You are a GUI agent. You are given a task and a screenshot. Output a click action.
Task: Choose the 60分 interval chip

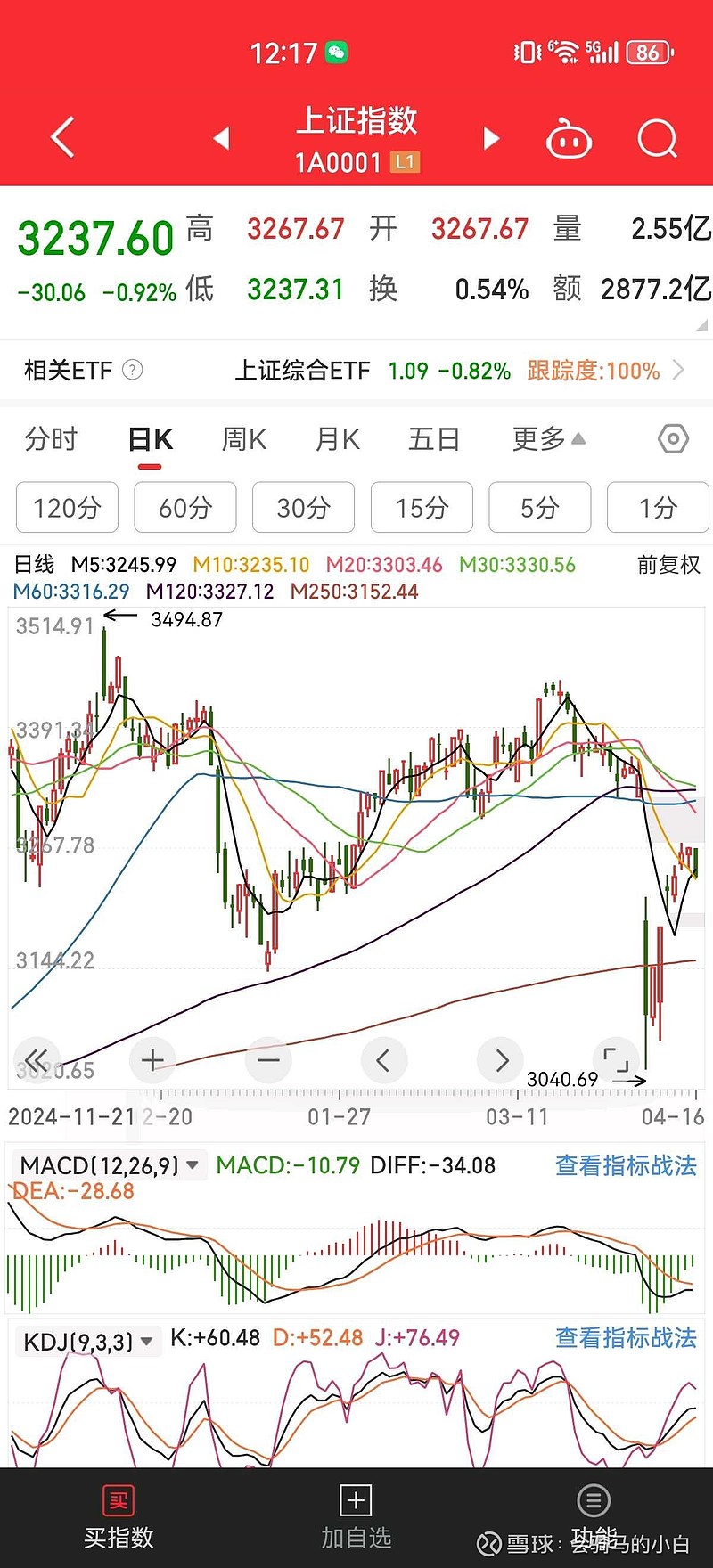[185, 508]
